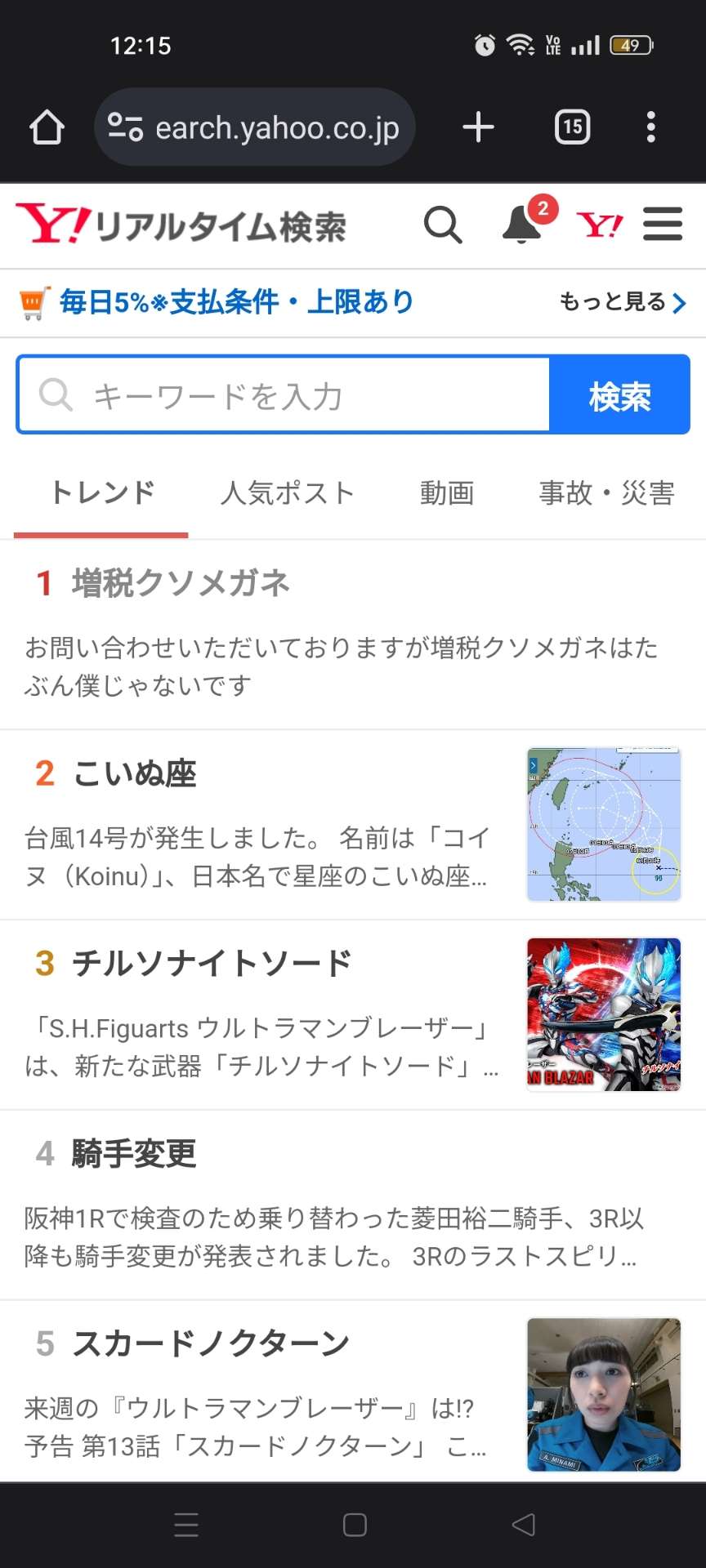Go back using the system back button
Image resolution: width=706 pixels, height=1568 pixels.
[x=523, y=1525]
